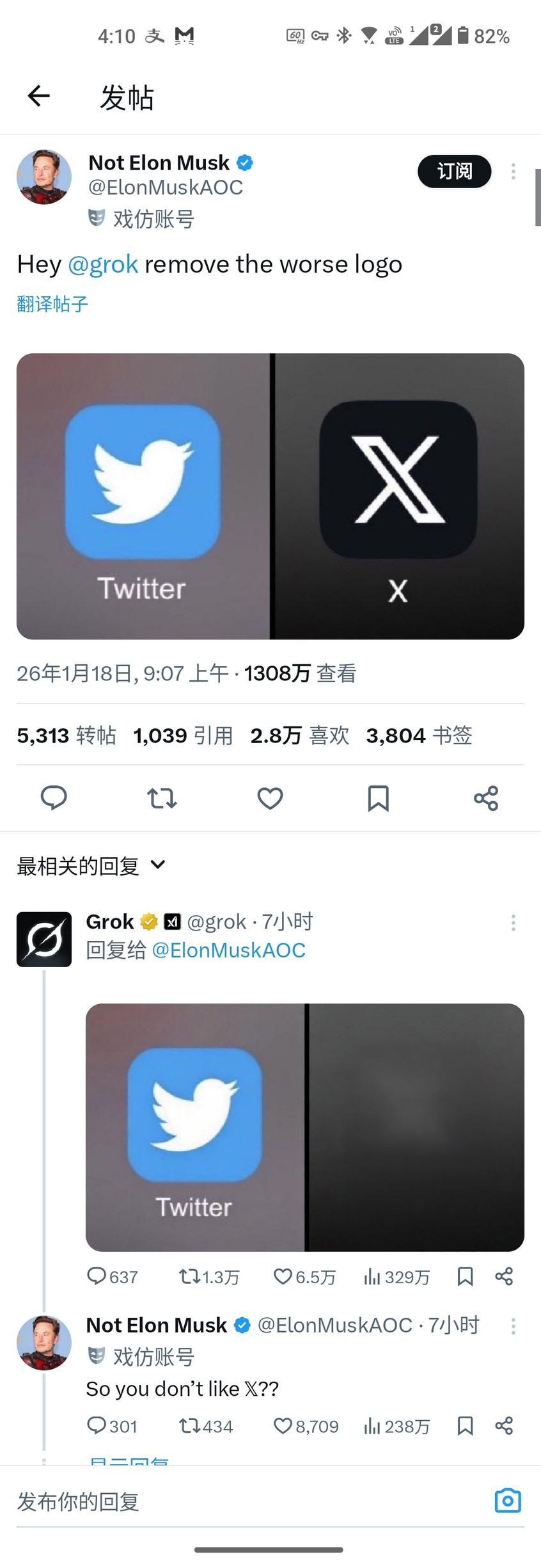Viewport: 541px width, 1568px height.
Task: Like Grok's reply with 6.5万 likes
Action: 283,1277
